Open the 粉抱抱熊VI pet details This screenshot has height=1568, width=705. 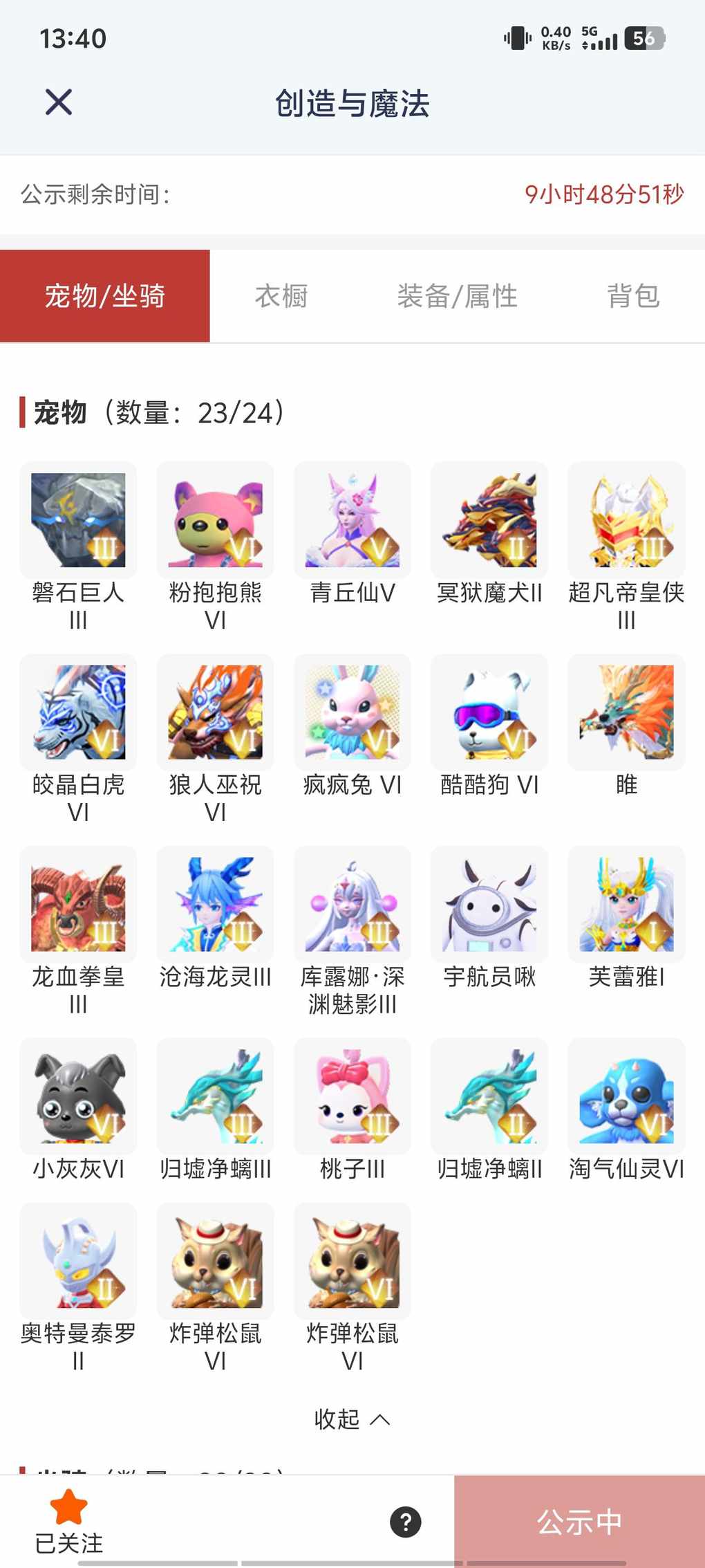215,520
